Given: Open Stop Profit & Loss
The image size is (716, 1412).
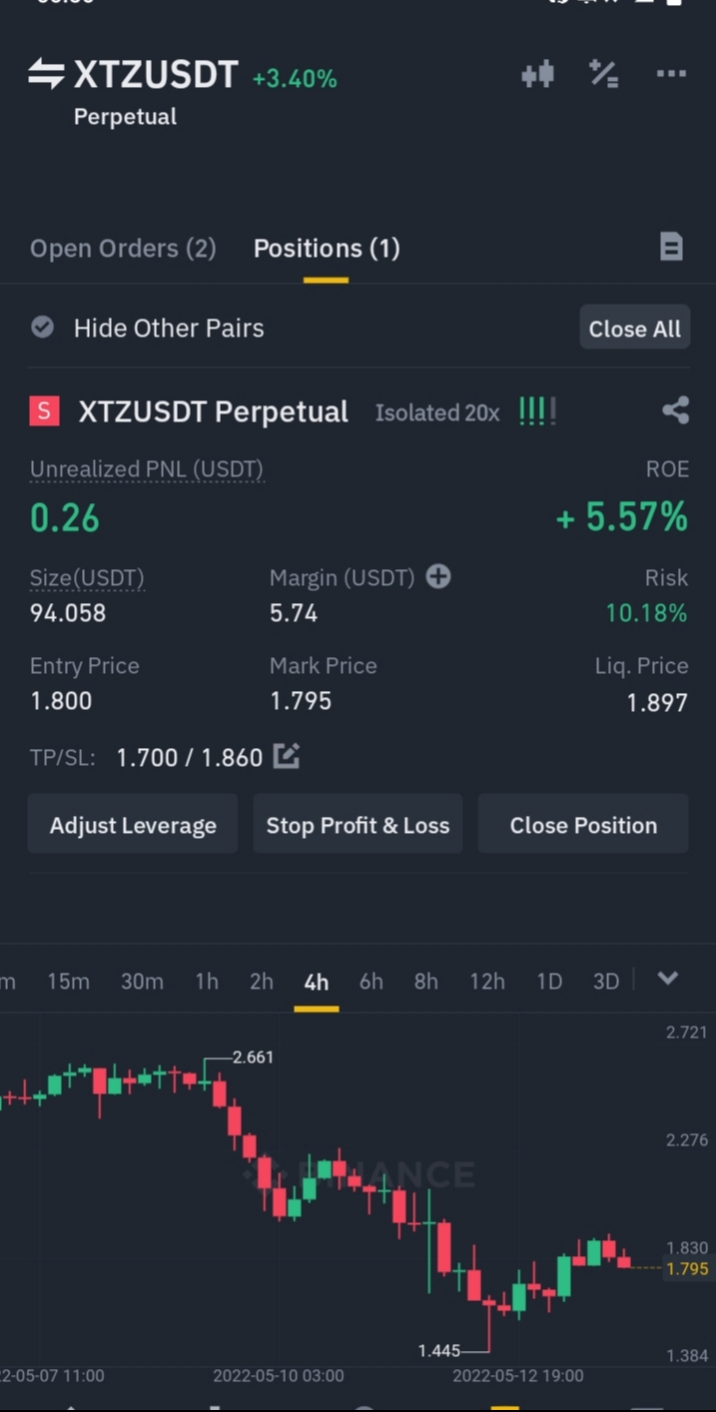Looking at the screenshot, I should 358,825.
